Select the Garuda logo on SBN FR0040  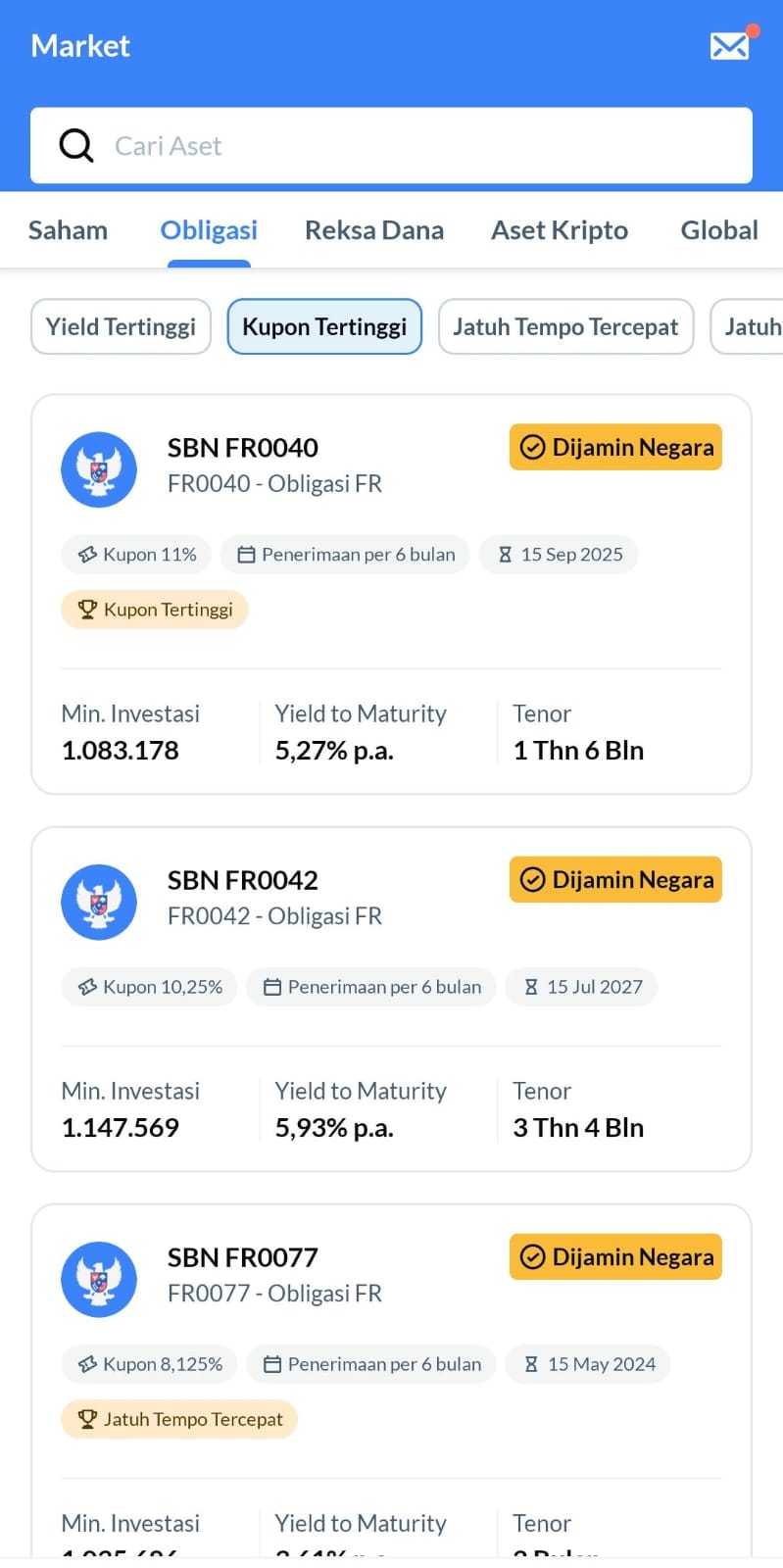(99, 469)
